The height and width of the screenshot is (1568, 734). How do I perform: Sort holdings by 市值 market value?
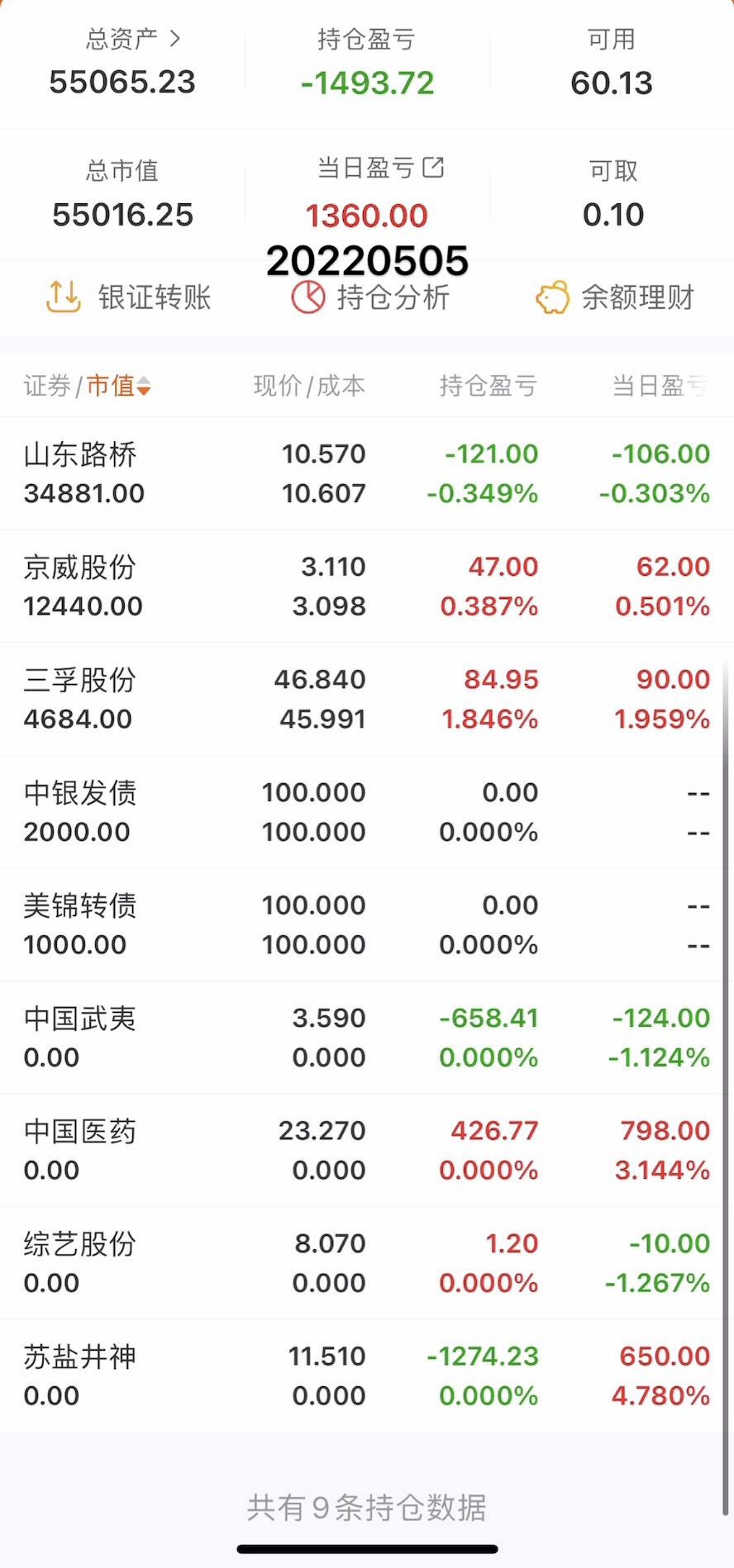(118, 386)
